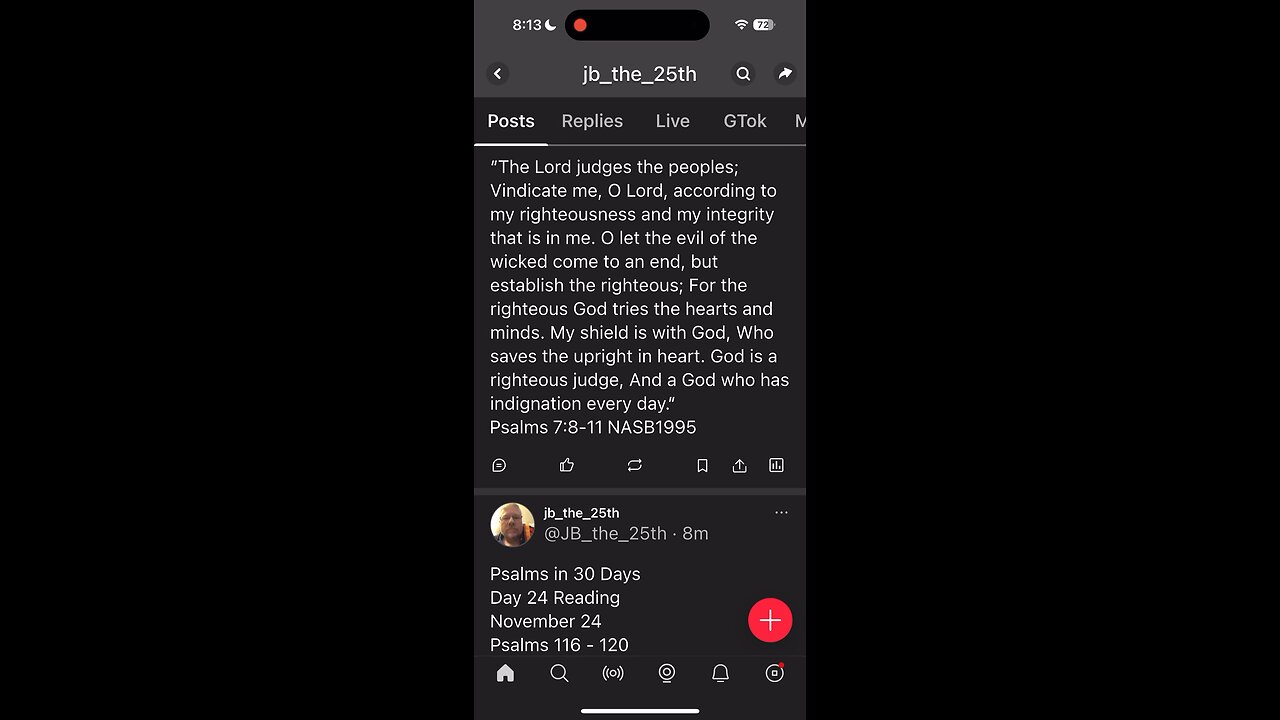
Task: Open options for the Psalms in 30 Days post
Action: (781, 512)
